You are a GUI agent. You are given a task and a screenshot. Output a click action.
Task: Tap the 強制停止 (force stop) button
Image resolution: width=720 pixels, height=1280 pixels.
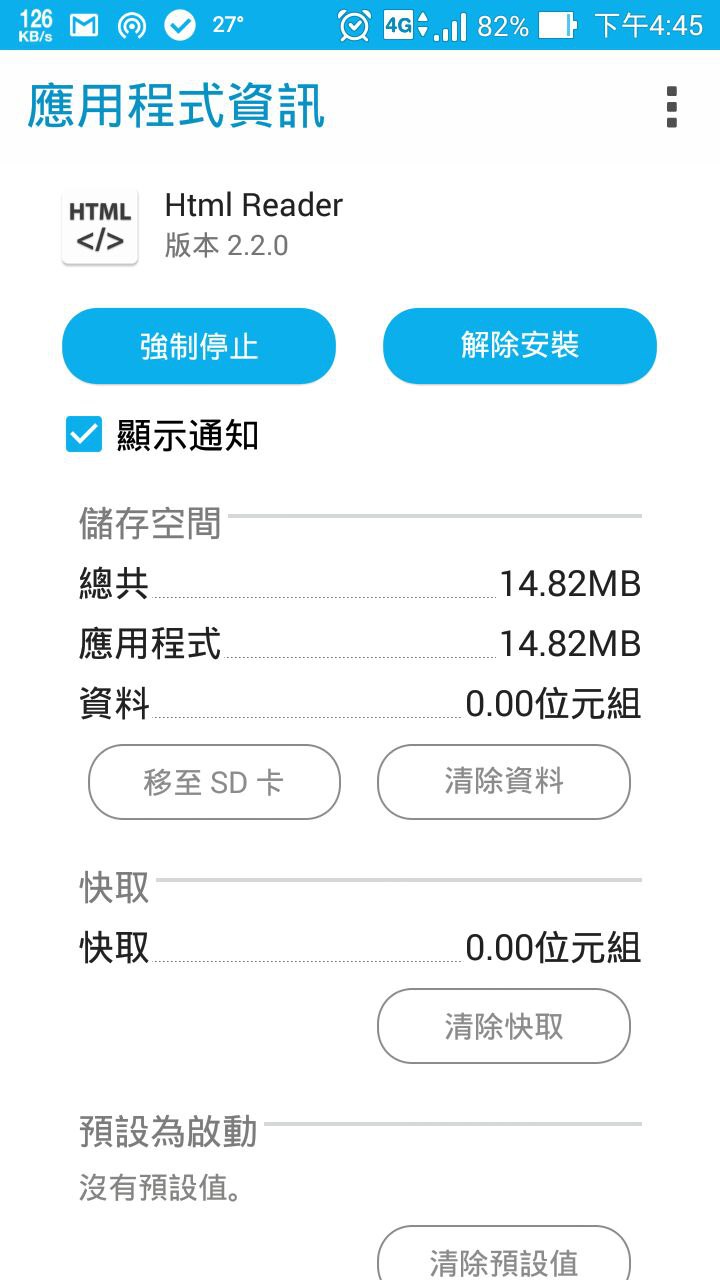click(x=199, y=346)
